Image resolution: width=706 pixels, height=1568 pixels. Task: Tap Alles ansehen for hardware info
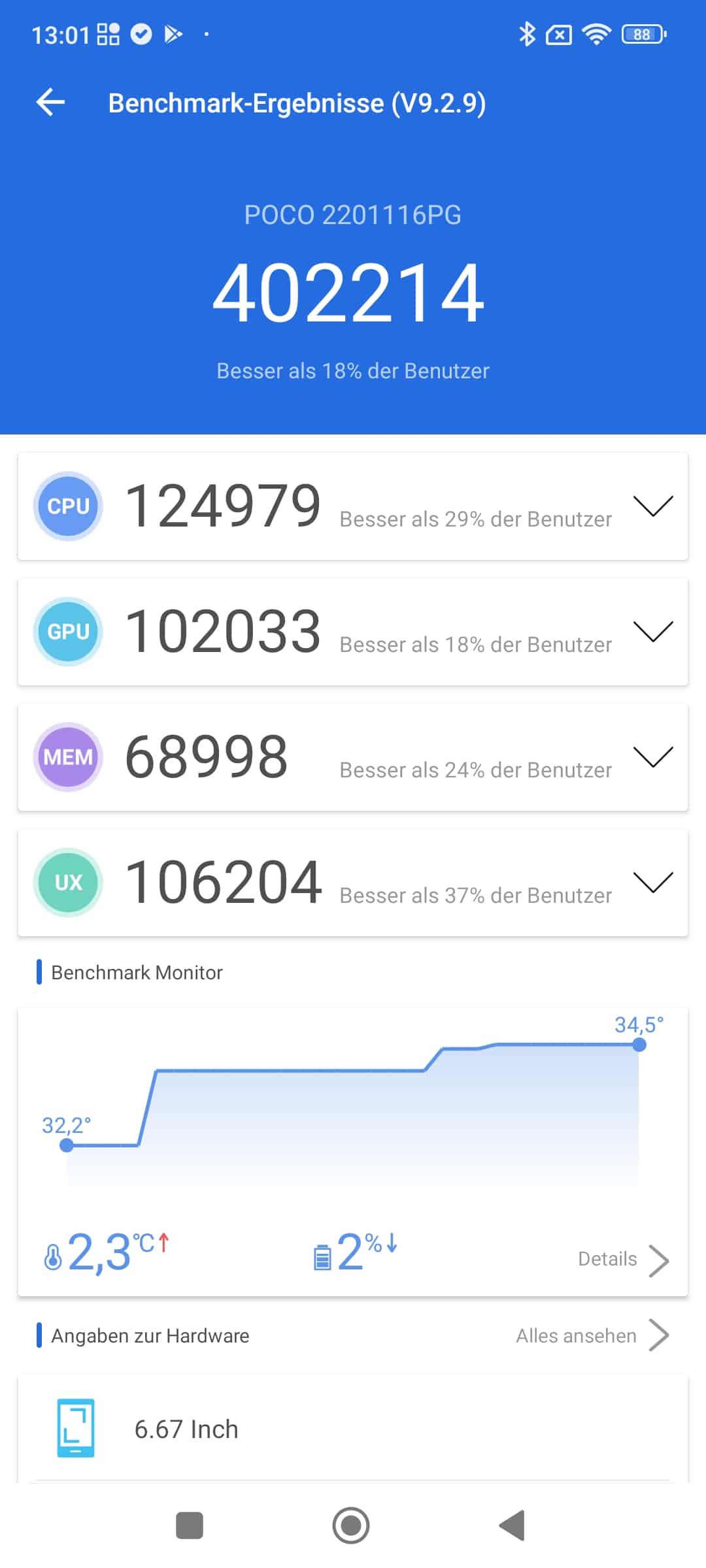tap(592, 1335)
